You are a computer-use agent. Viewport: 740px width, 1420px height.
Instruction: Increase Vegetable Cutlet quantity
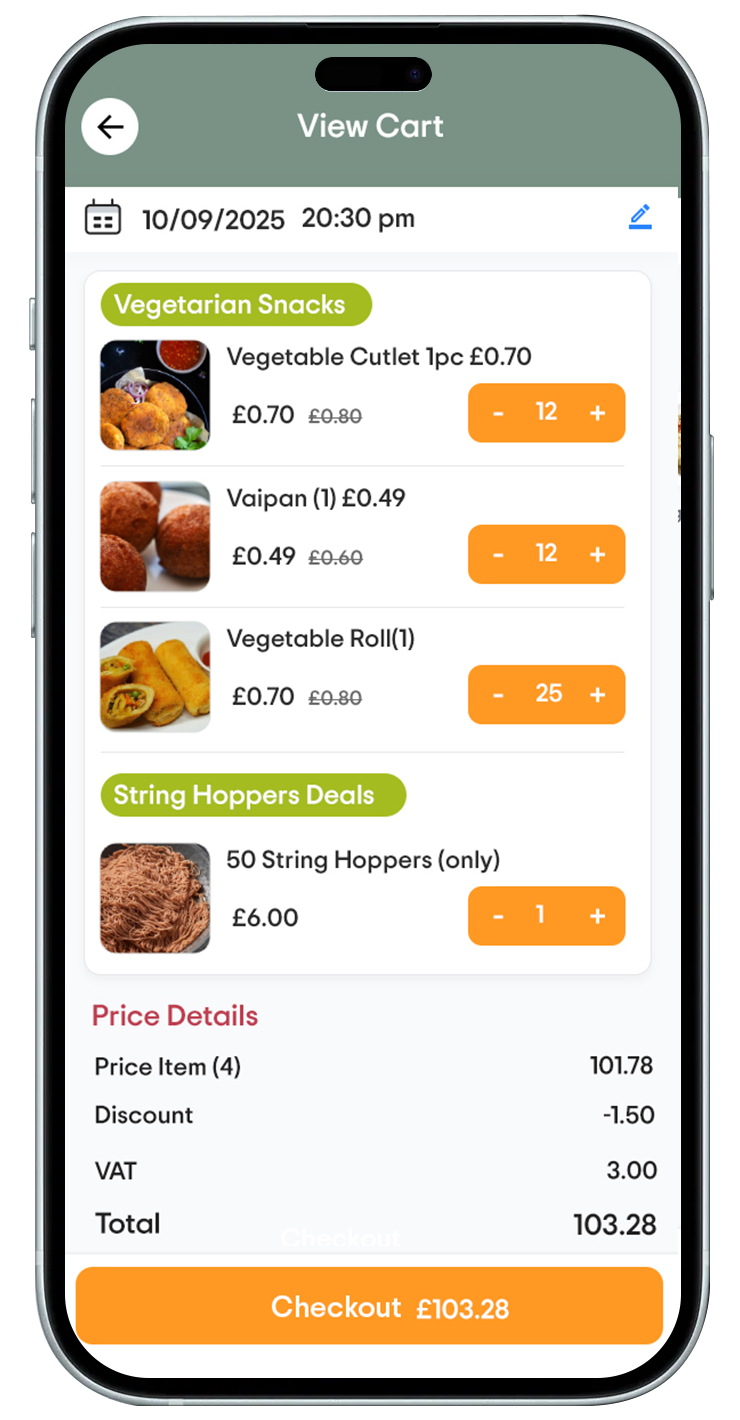click(597, 413)
